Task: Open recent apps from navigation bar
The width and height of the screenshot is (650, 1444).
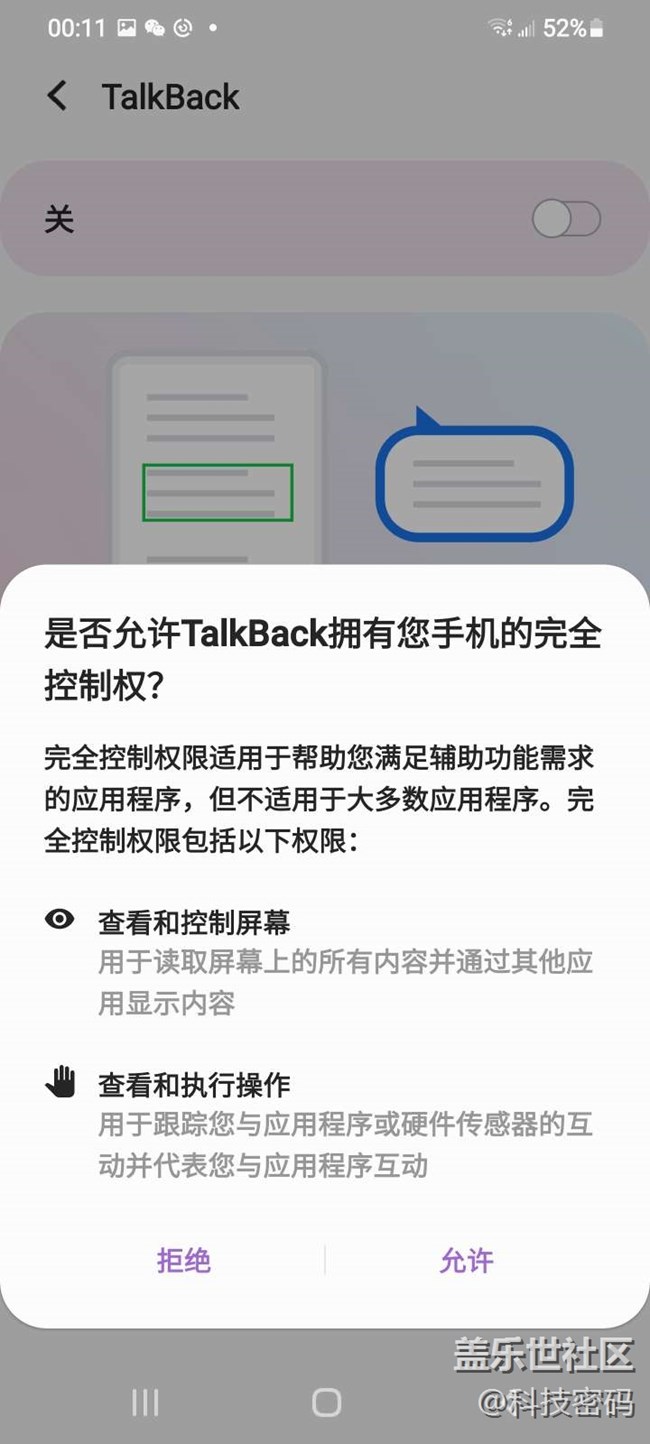Action: point(146,1402)
